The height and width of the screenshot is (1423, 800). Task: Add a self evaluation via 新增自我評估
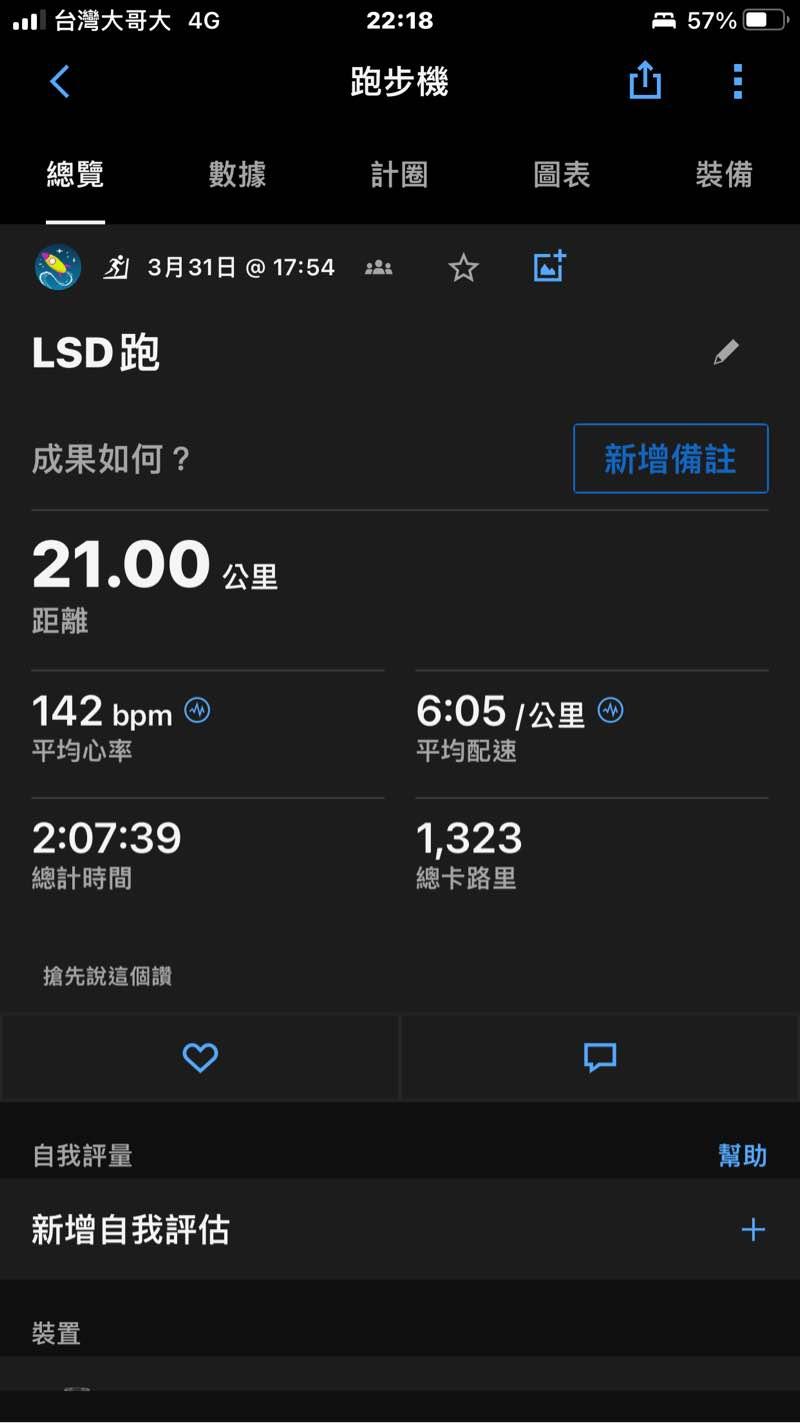(752, 1230)
